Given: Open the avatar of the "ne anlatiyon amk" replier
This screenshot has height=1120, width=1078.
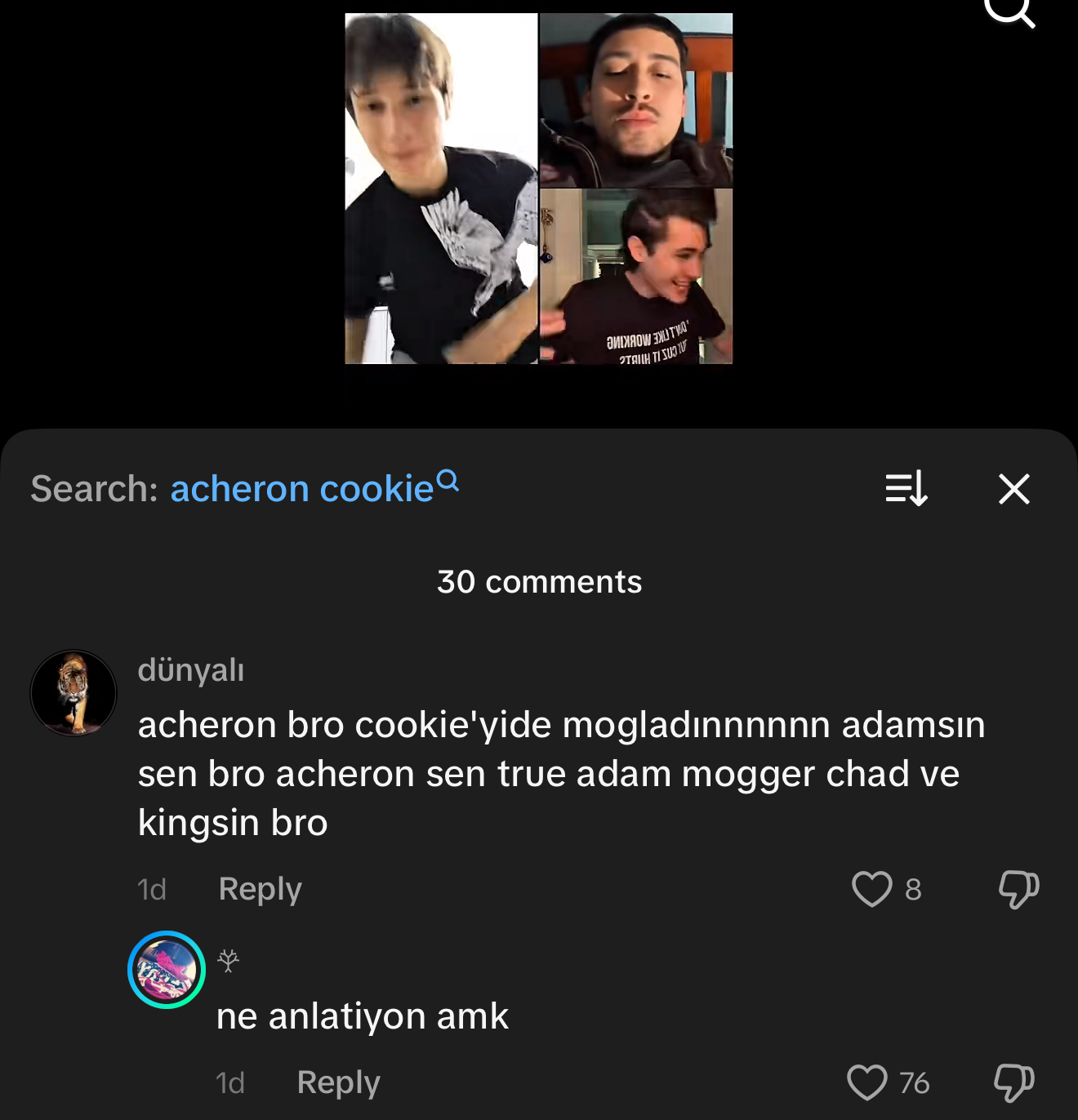Looking at the screenshot, I should pos(167,970).
